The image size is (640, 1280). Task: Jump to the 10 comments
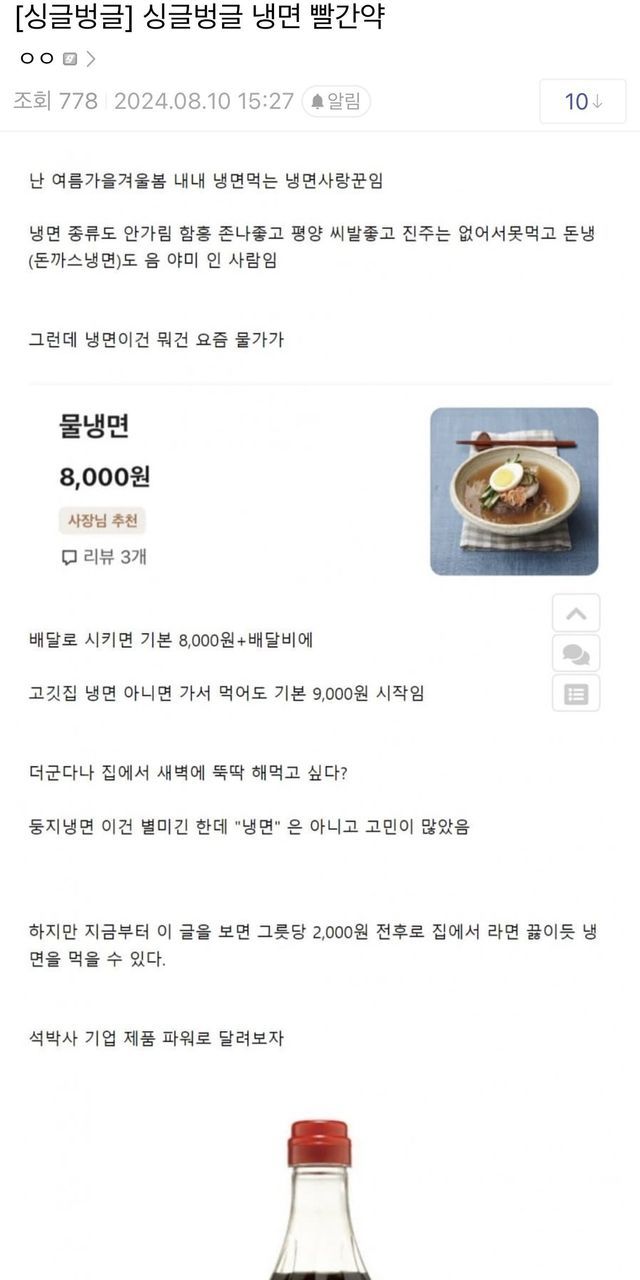tap(582, 101)
